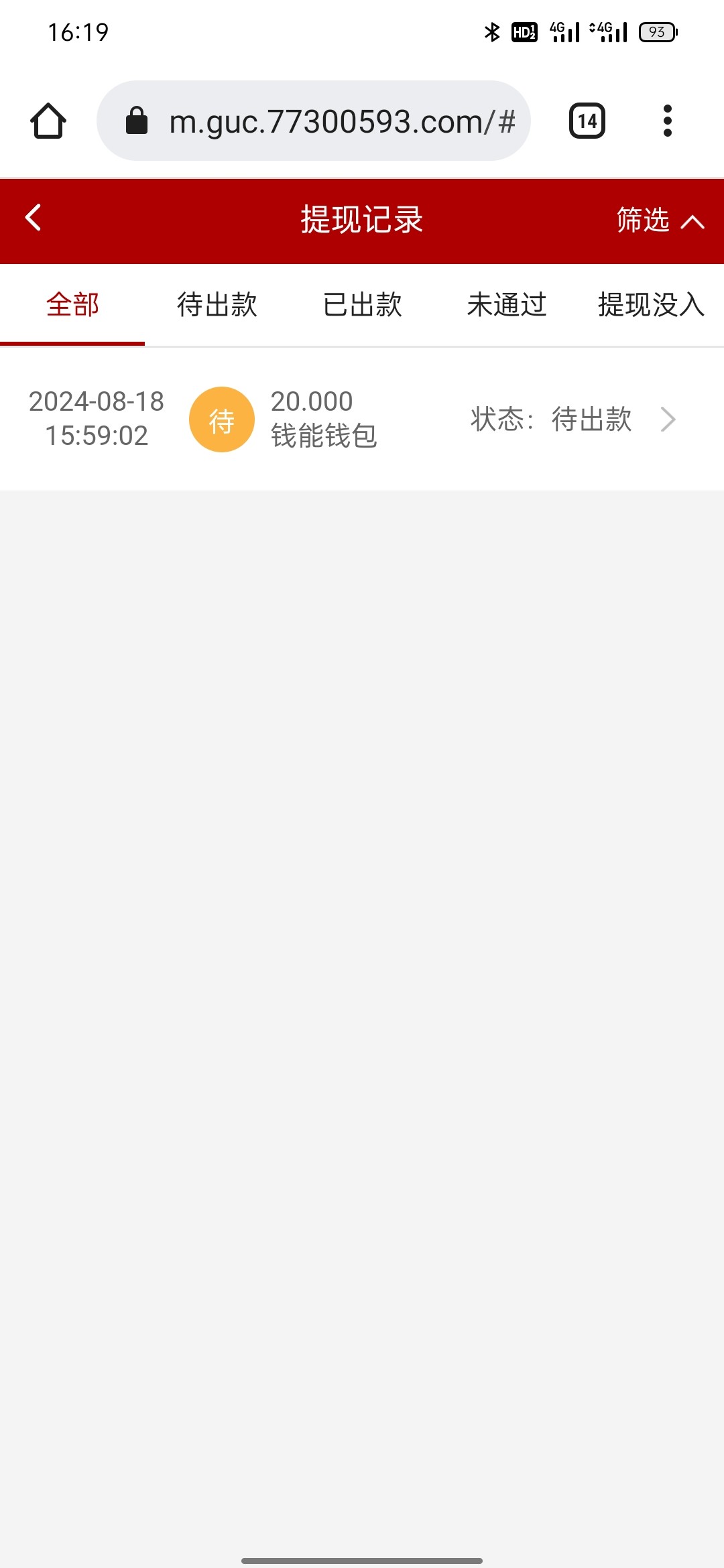Image resolution: width=724 pixels, height=1568 pixels.
Task: Tap the URL address bar
Action: click(314, 121)
